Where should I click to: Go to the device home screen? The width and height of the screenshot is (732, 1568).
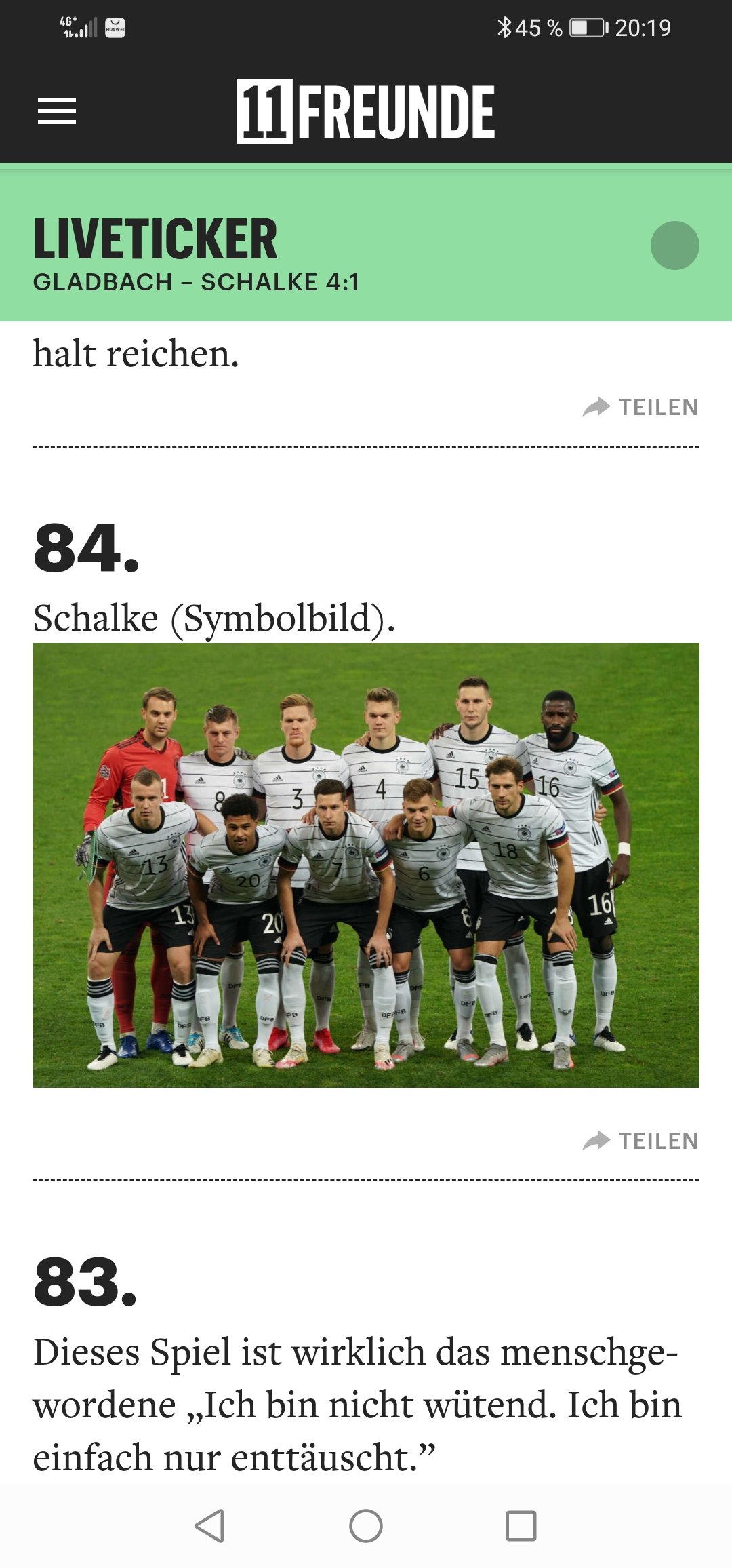[x=366, y=1526]
